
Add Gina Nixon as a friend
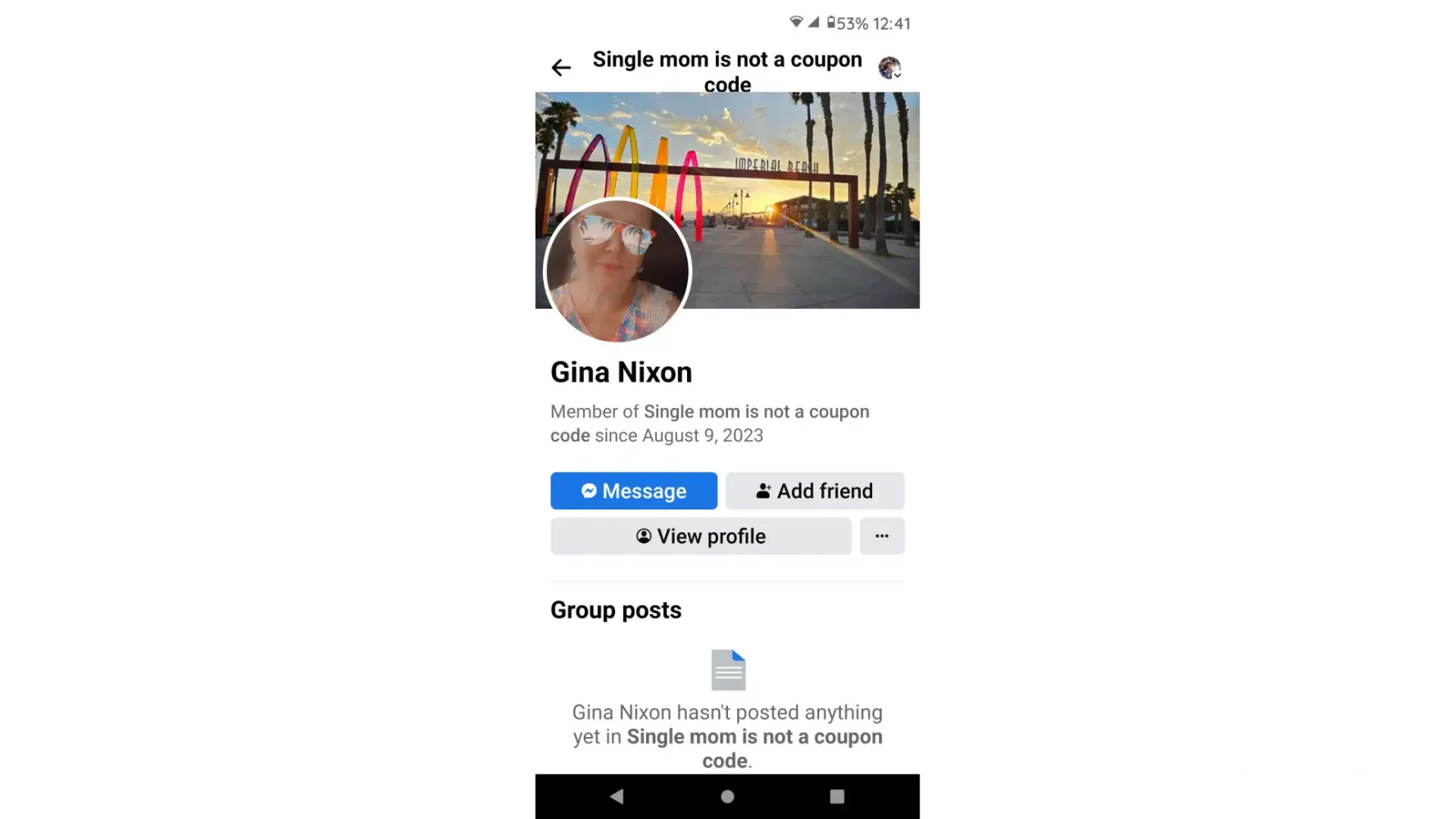coord(815,491)
